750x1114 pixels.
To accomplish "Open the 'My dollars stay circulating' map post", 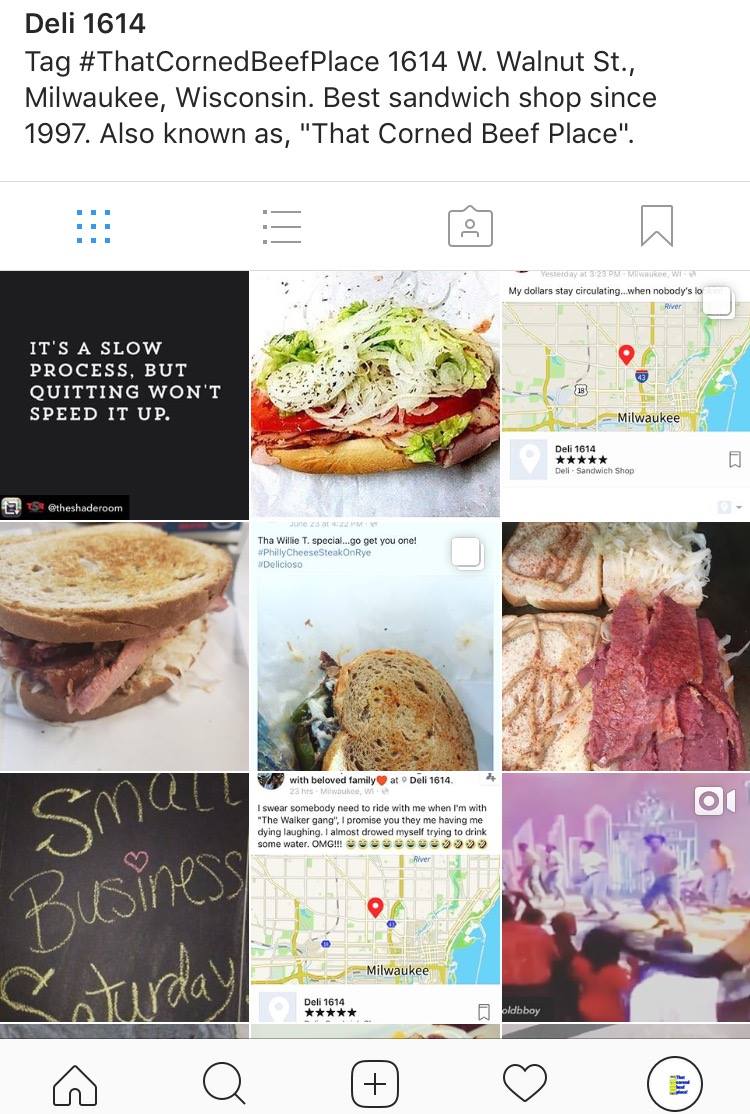I will [x=625, y=395].
